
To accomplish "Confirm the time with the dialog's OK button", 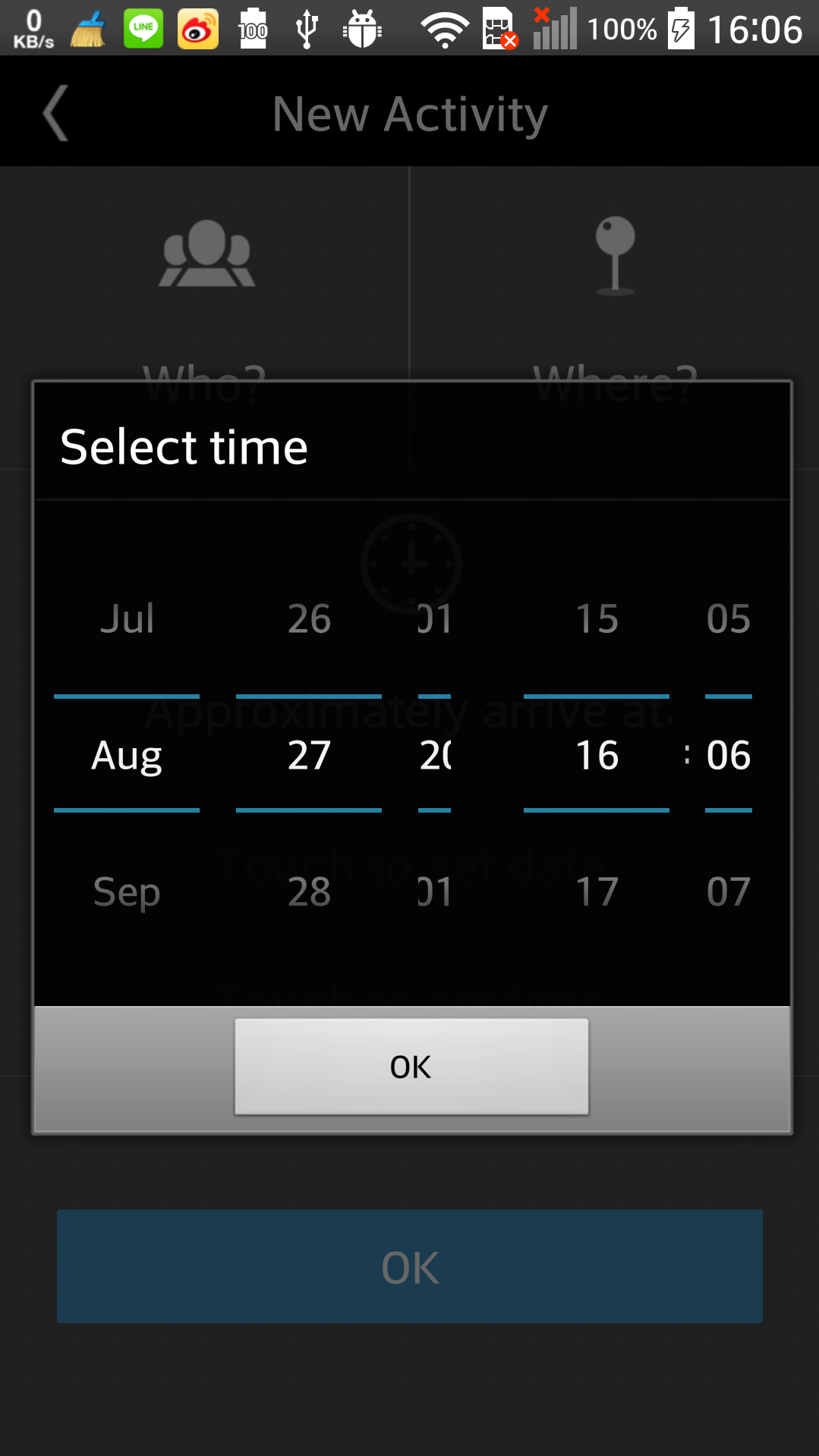I will [x=411, y=1066].
